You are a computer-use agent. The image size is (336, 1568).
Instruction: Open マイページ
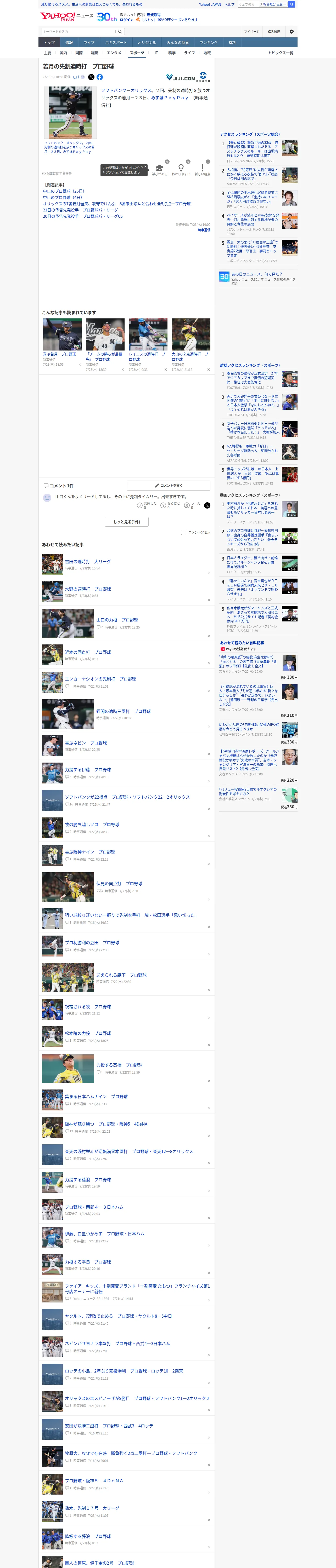(252, 32)
